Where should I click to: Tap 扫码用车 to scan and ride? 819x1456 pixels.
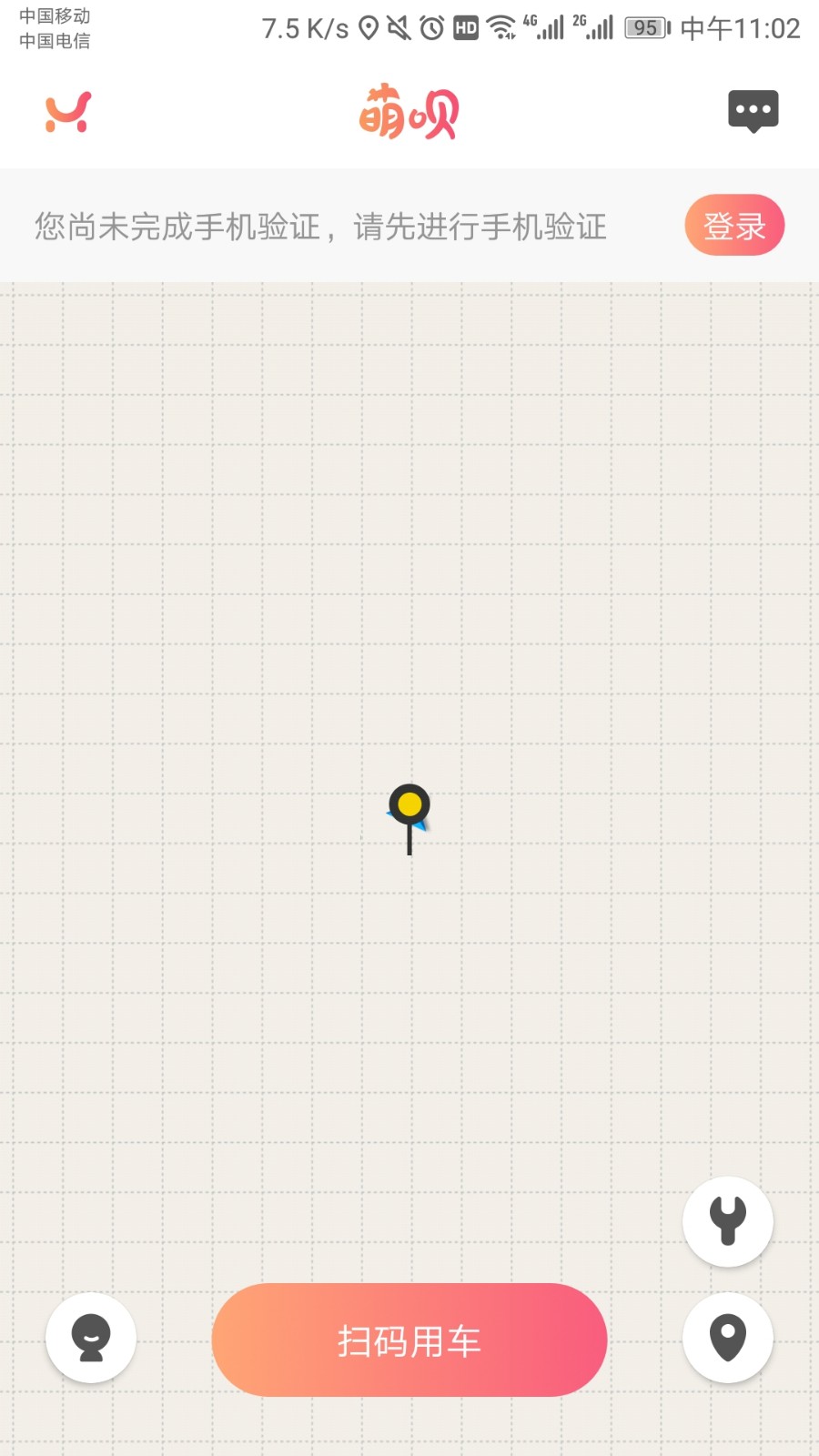(409, 1340)
